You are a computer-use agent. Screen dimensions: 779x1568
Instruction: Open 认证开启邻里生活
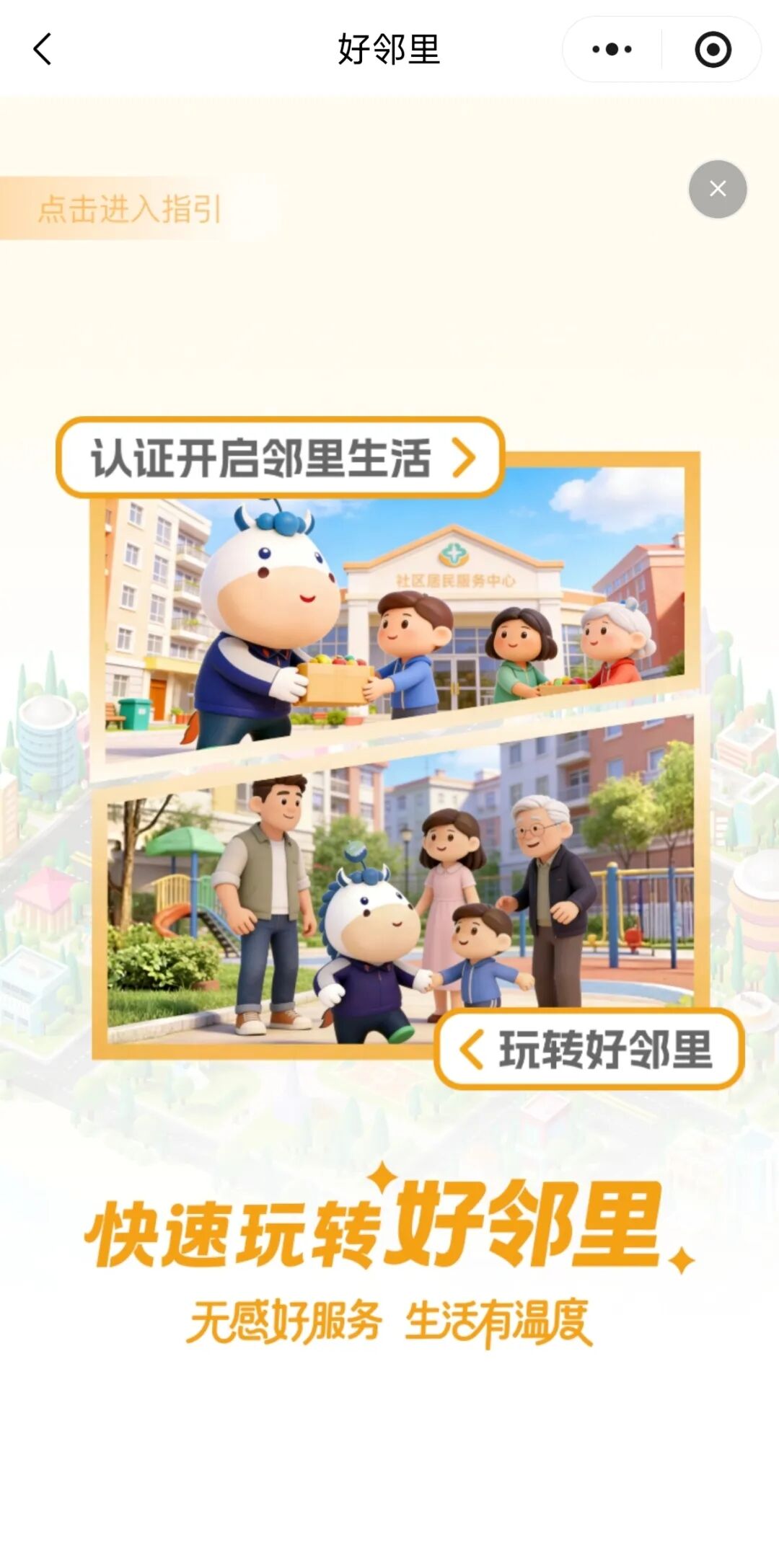point(280,458)
